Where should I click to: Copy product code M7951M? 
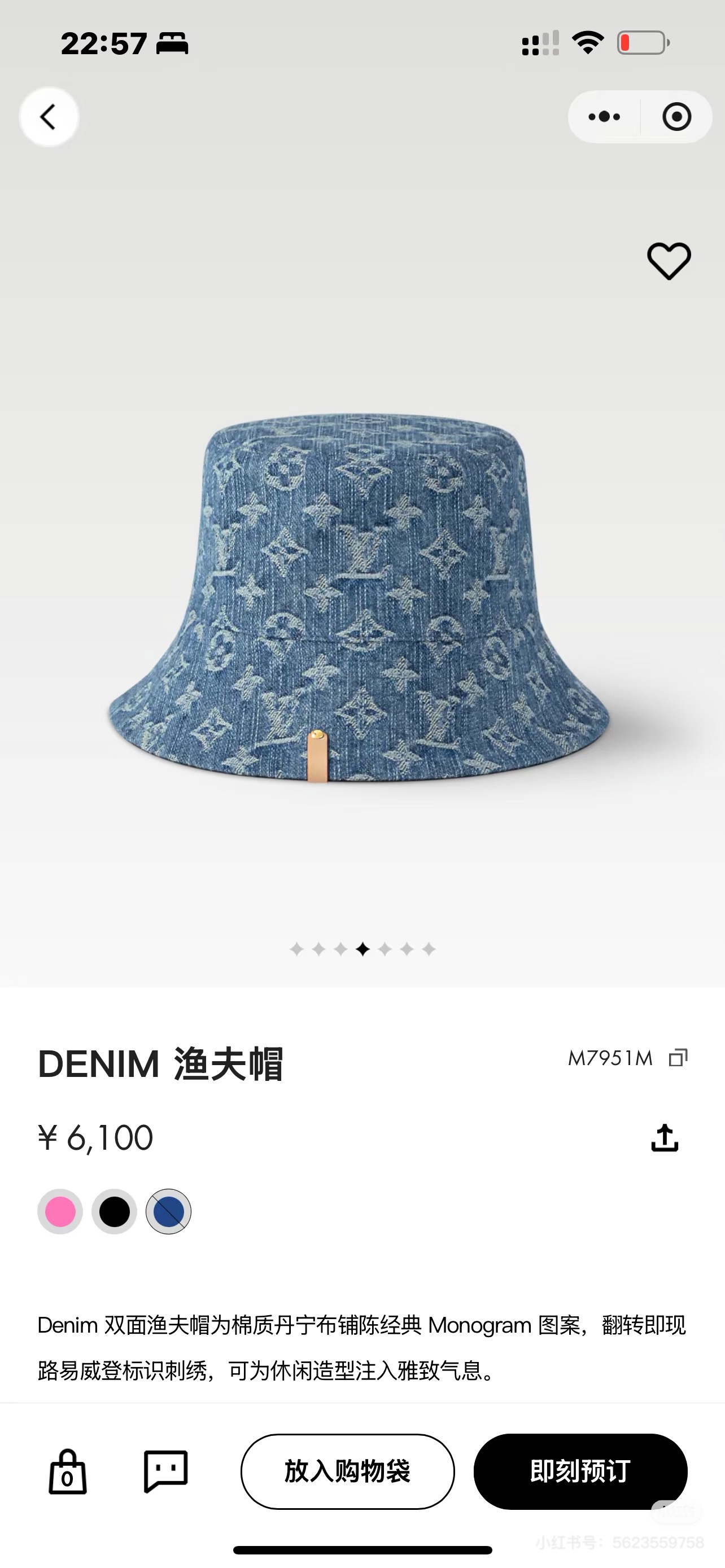[x=678, y=1058]
